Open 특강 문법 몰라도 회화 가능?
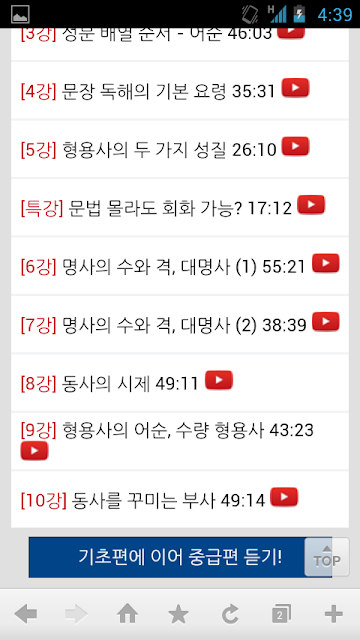This screenshot has height=640, width=360. 156,208
